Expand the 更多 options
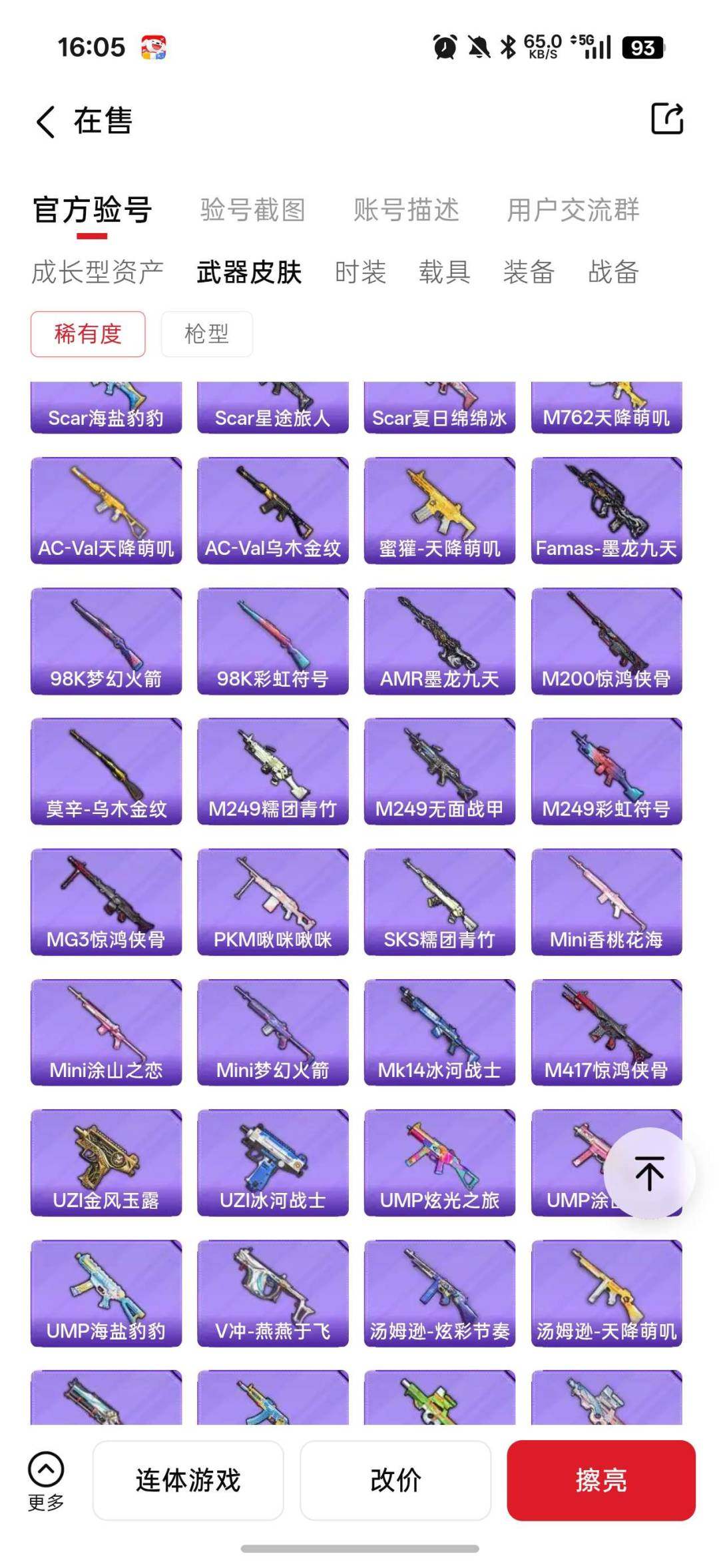719x1568 pixels. (46, 1481)
